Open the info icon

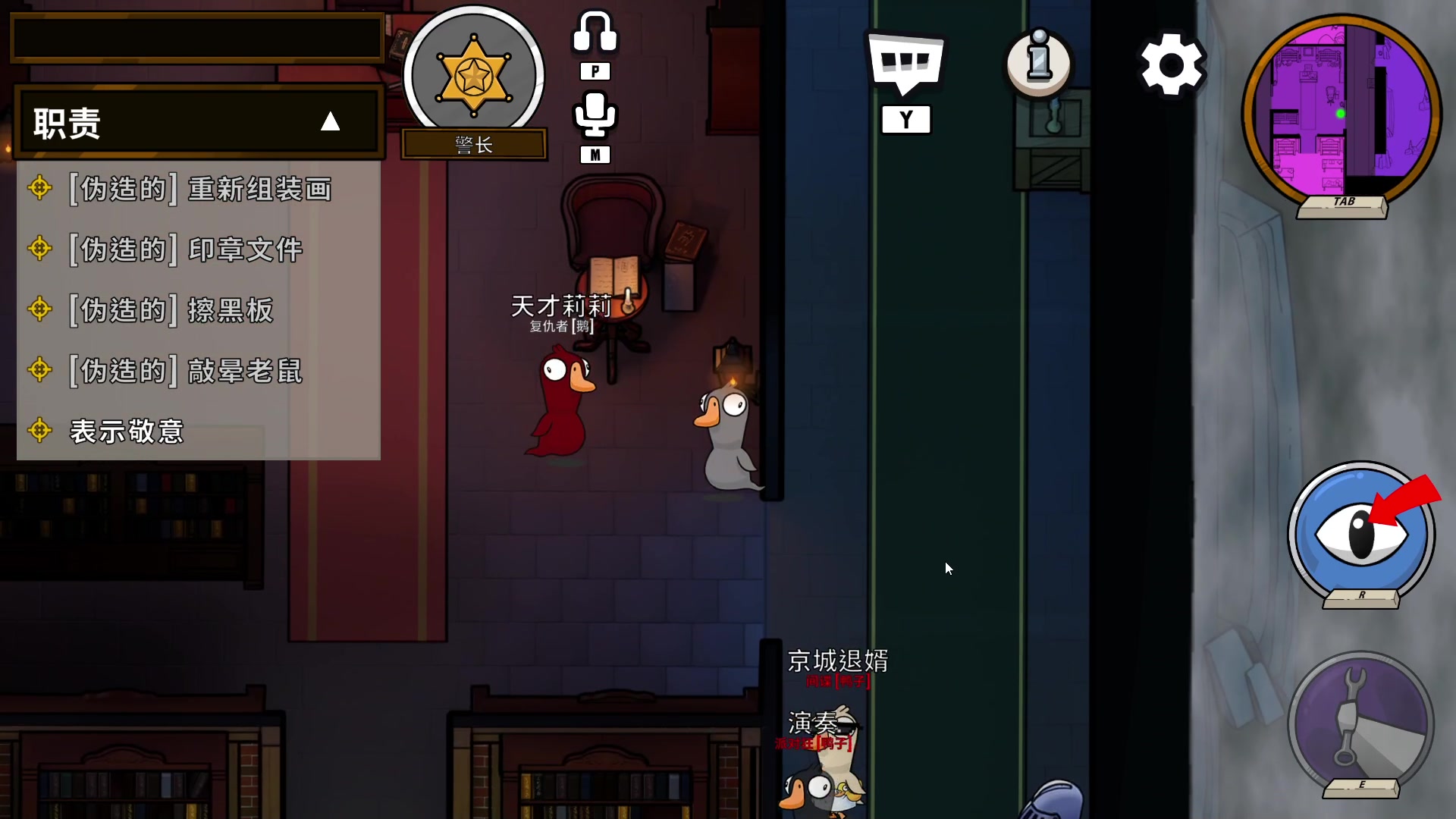[1038, 64]
